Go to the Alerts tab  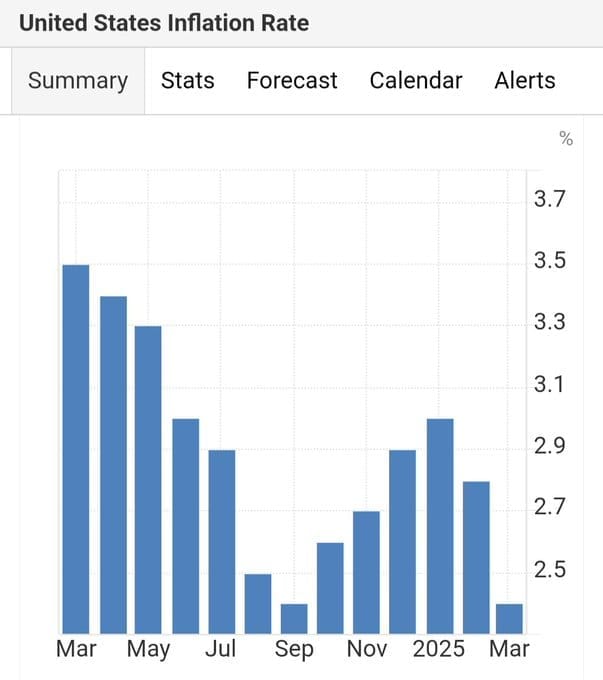524,81
